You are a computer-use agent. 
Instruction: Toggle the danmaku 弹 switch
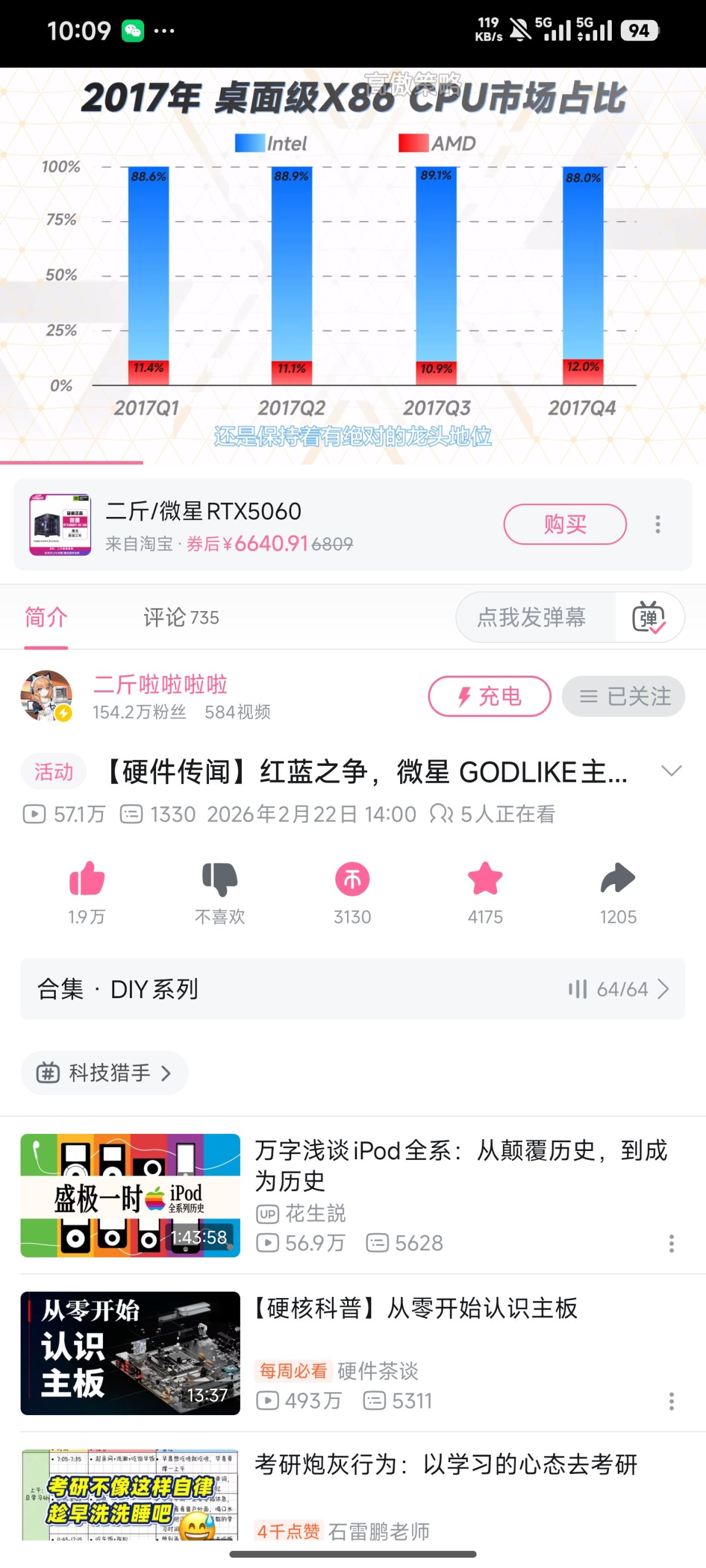click(649, 617)
